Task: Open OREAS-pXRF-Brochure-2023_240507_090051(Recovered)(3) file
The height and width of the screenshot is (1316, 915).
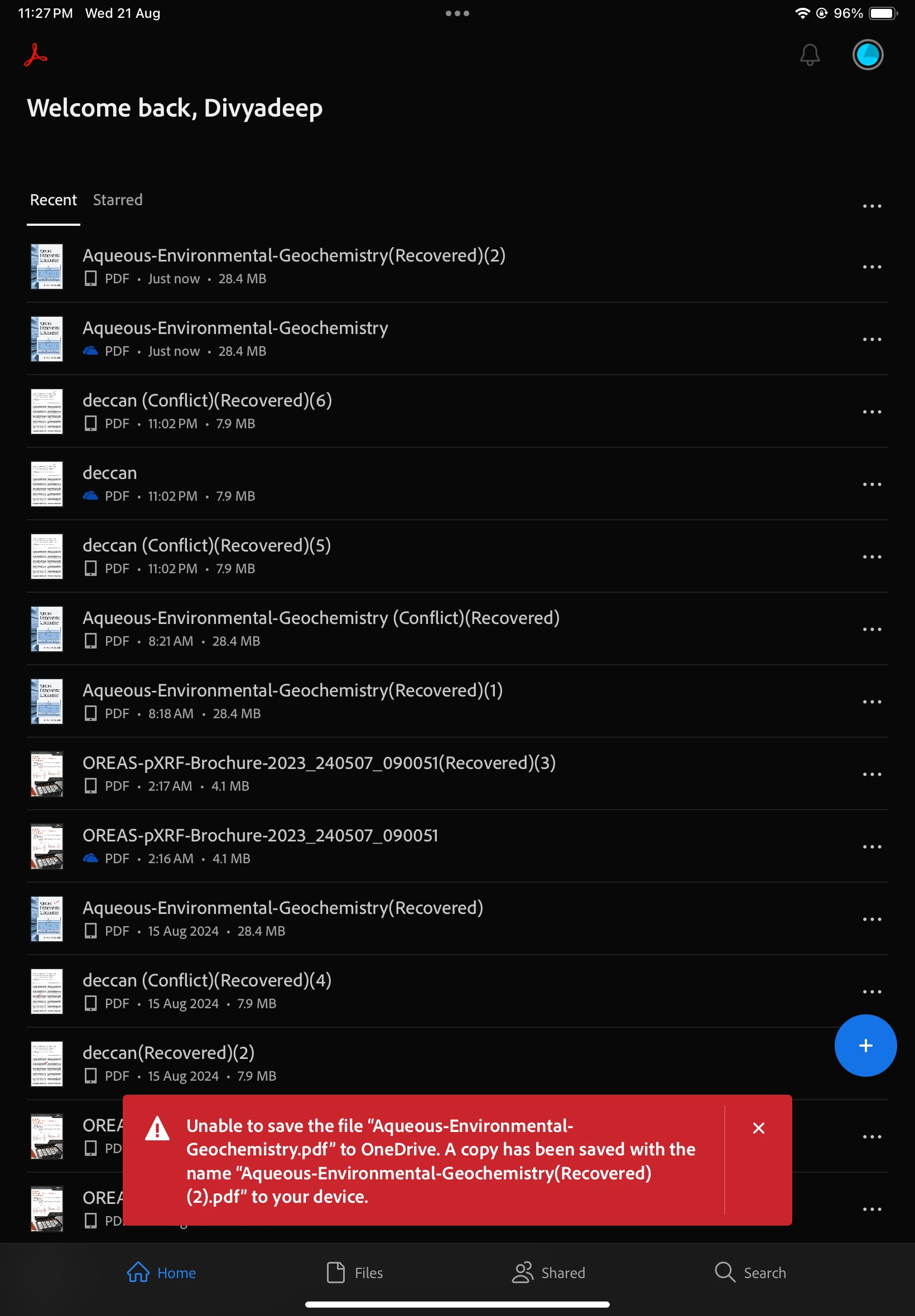Action: click(x=319, y=763)
